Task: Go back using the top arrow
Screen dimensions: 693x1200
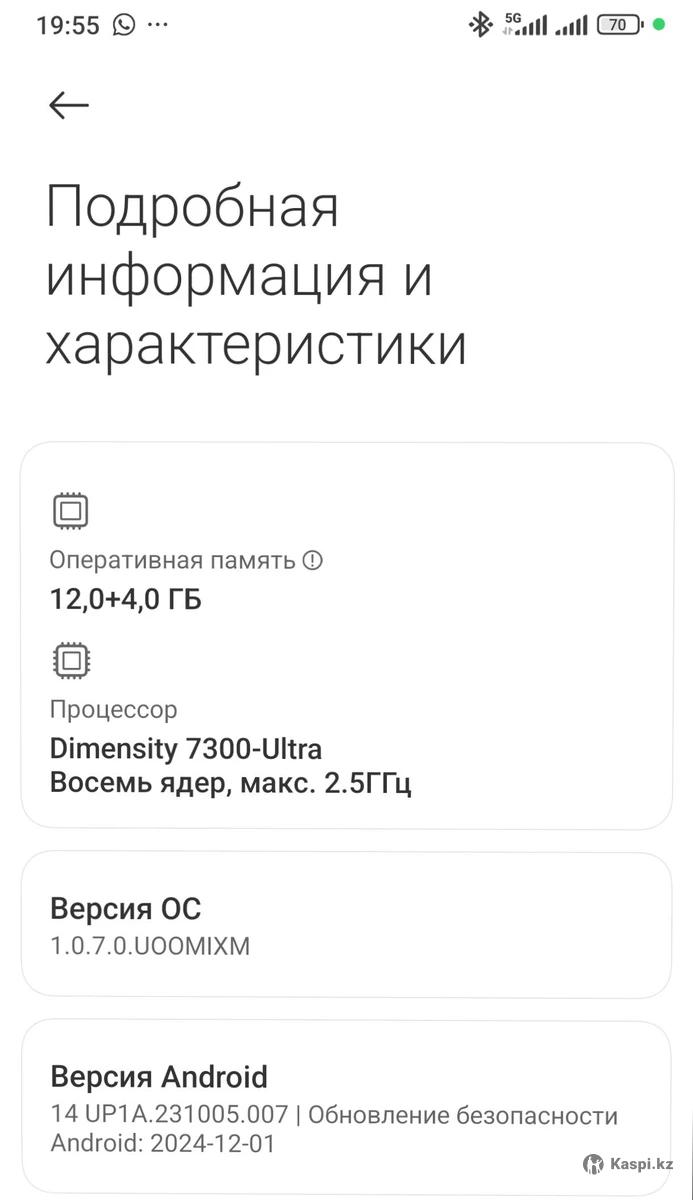Action: point(69,105)
